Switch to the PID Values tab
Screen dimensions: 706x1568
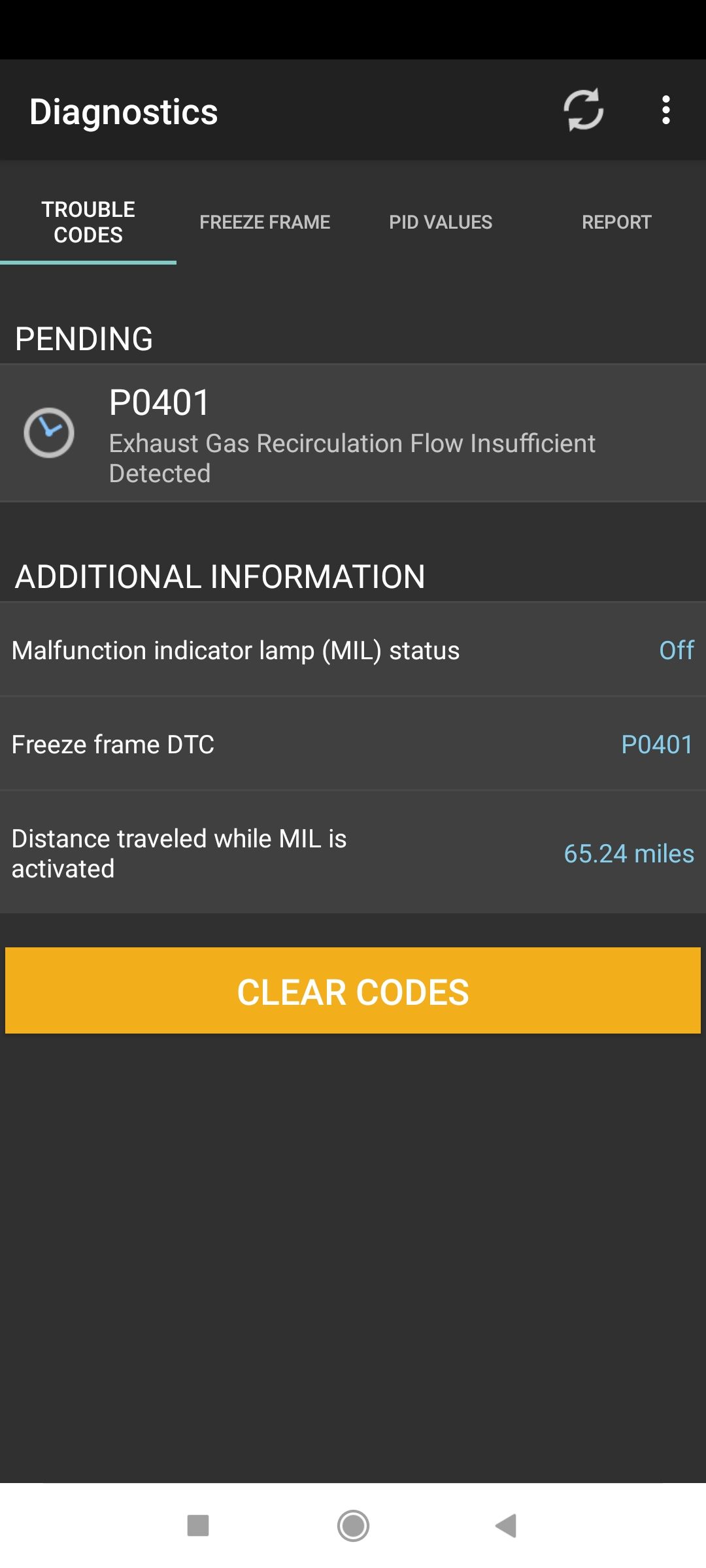click(x=441, y=222)
